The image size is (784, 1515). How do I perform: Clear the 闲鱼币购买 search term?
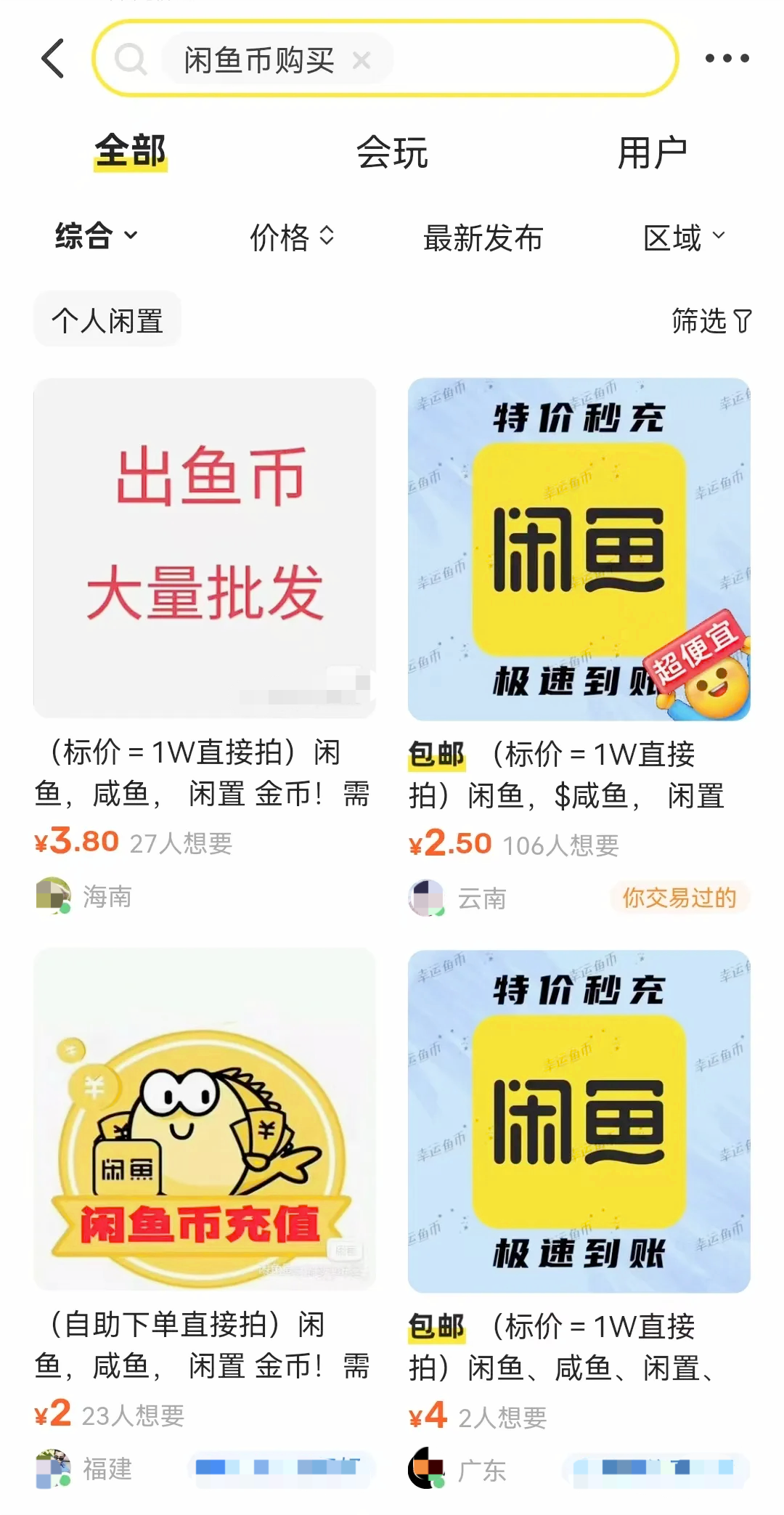[x=362, y=60]
